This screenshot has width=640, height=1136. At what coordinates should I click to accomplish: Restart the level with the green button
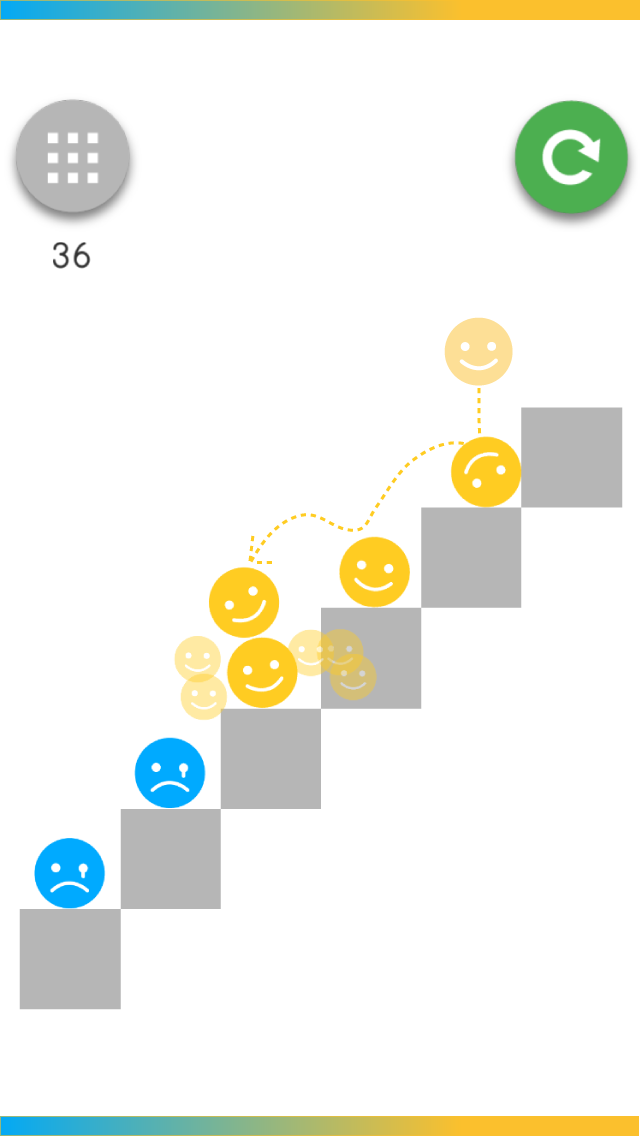tap(571, 157)
